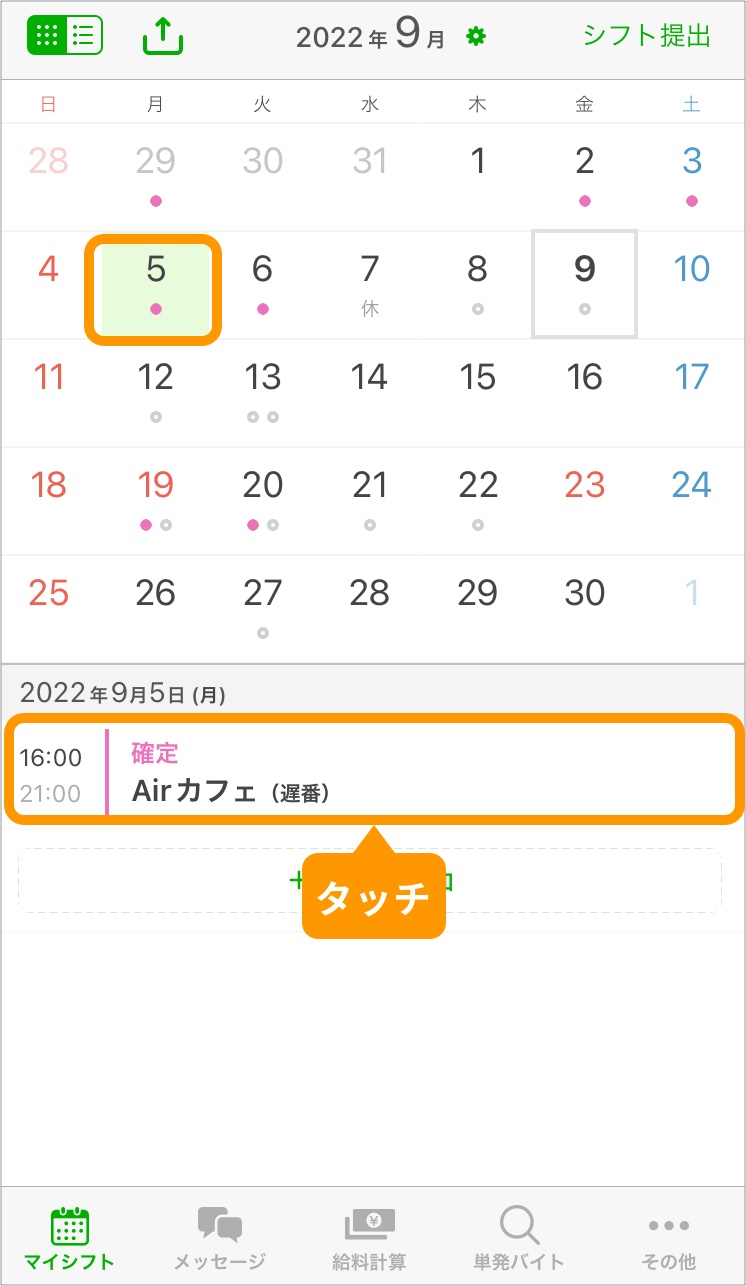Image resolution: width=746 pixels, height=1286 pixels.
Task: Select September 19 on the calendar
Action: click(x=155, y=498)
